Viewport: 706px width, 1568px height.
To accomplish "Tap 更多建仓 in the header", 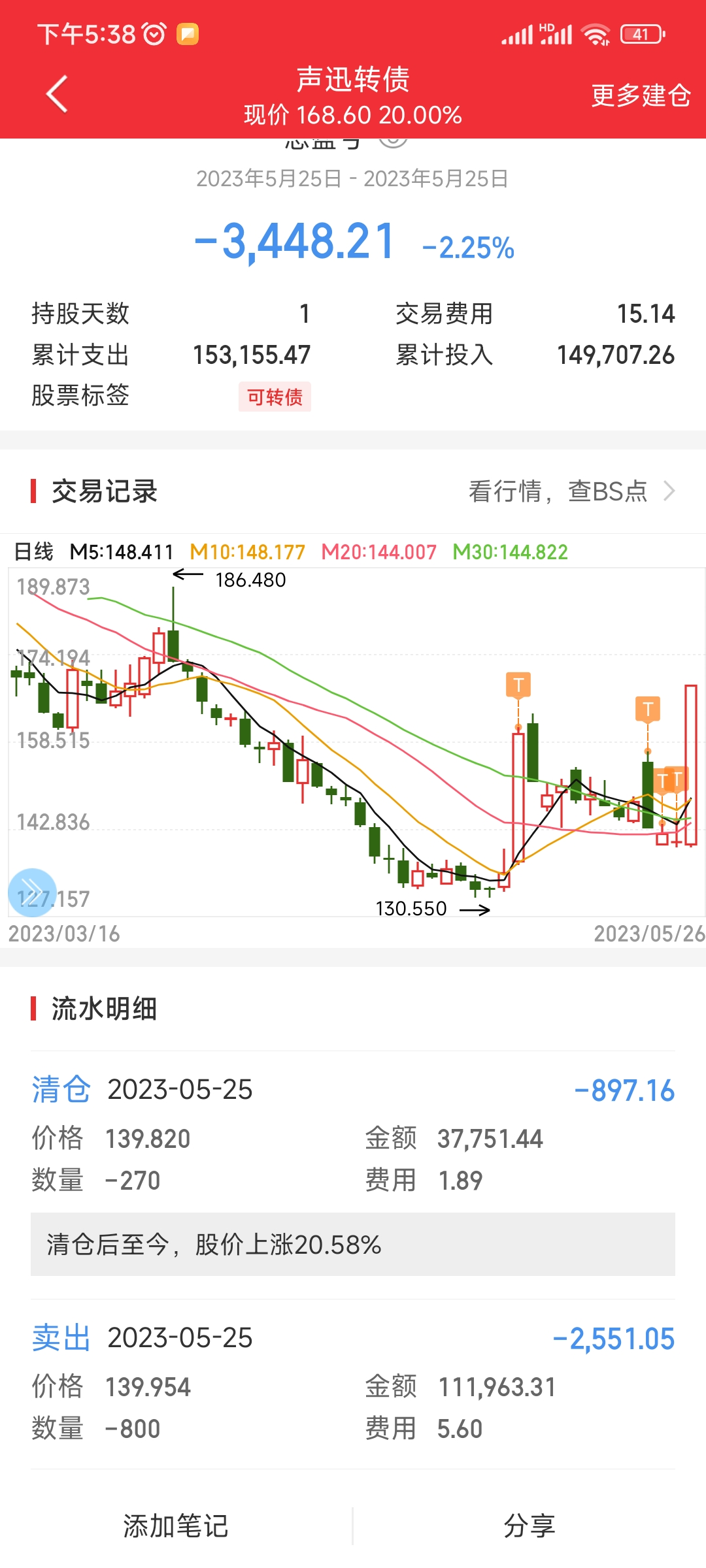I will click(x=640, y=95).
